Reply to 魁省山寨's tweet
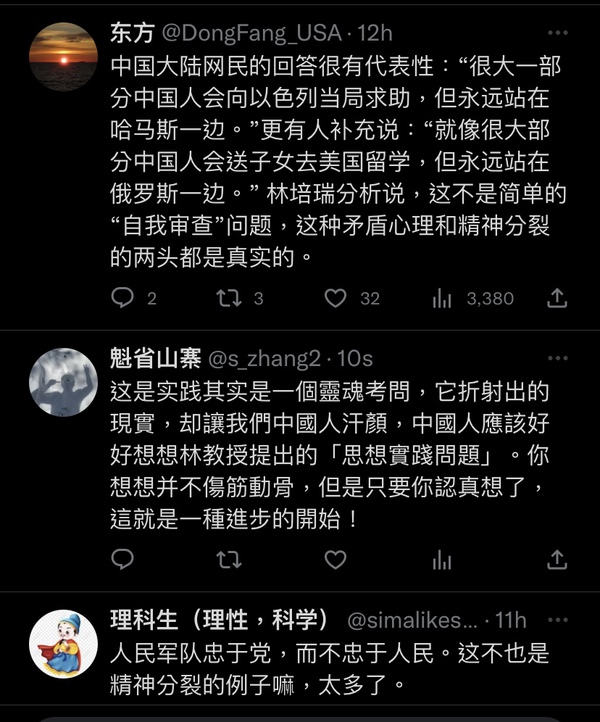 click(x=122, y=560)
